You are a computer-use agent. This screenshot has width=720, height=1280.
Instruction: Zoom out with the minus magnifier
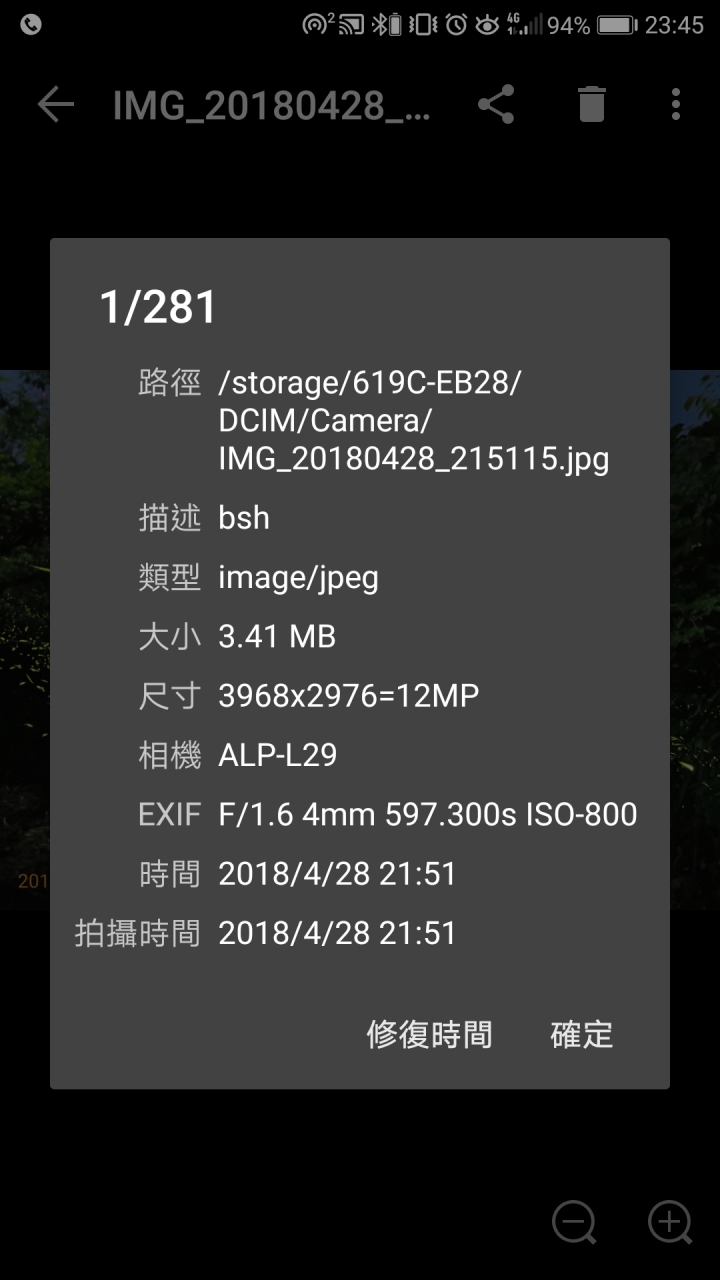point(574,1222)
